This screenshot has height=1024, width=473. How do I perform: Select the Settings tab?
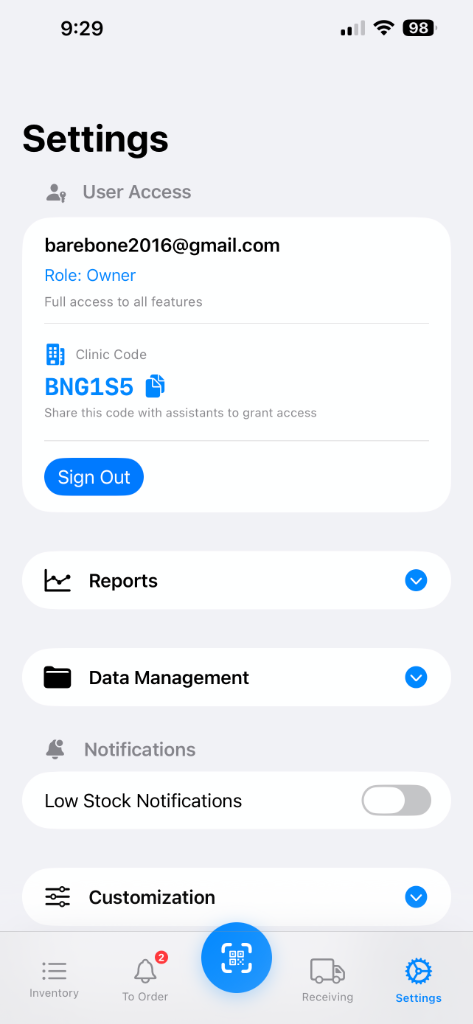(418, 980)
